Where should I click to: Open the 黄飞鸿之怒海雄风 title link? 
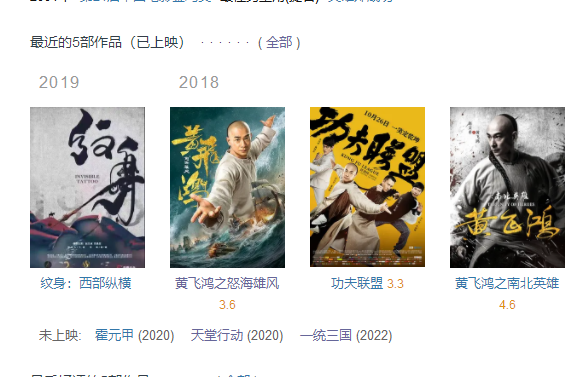(x=227, y=283)
